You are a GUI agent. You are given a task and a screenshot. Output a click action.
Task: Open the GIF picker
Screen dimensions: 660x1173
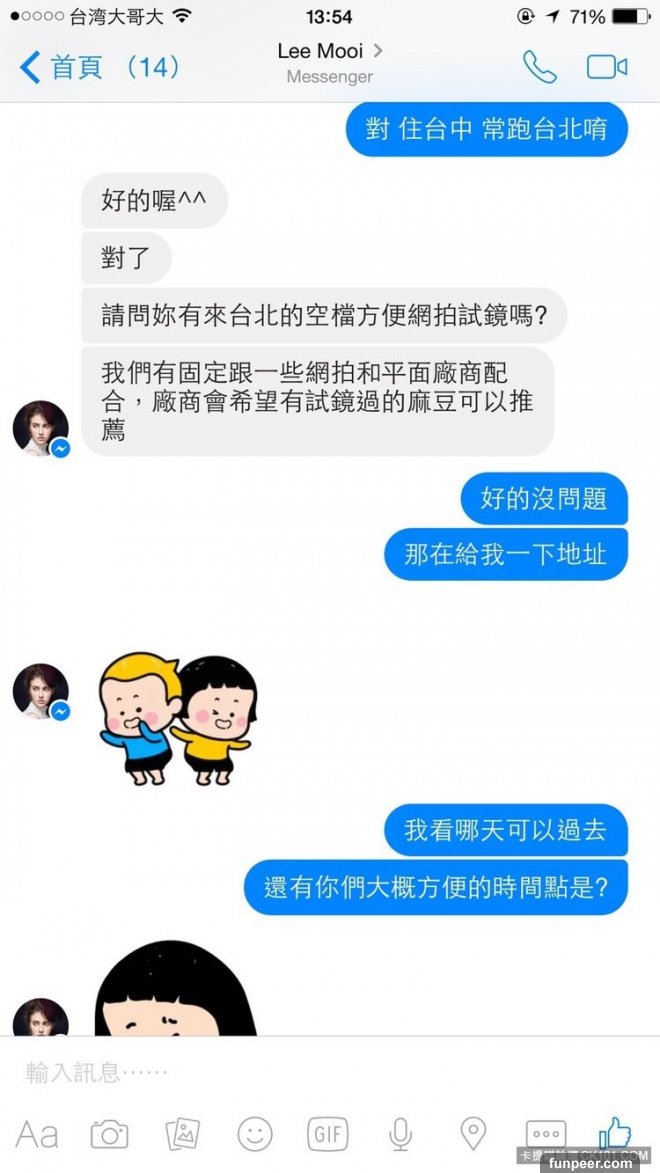click(328, 1134)
